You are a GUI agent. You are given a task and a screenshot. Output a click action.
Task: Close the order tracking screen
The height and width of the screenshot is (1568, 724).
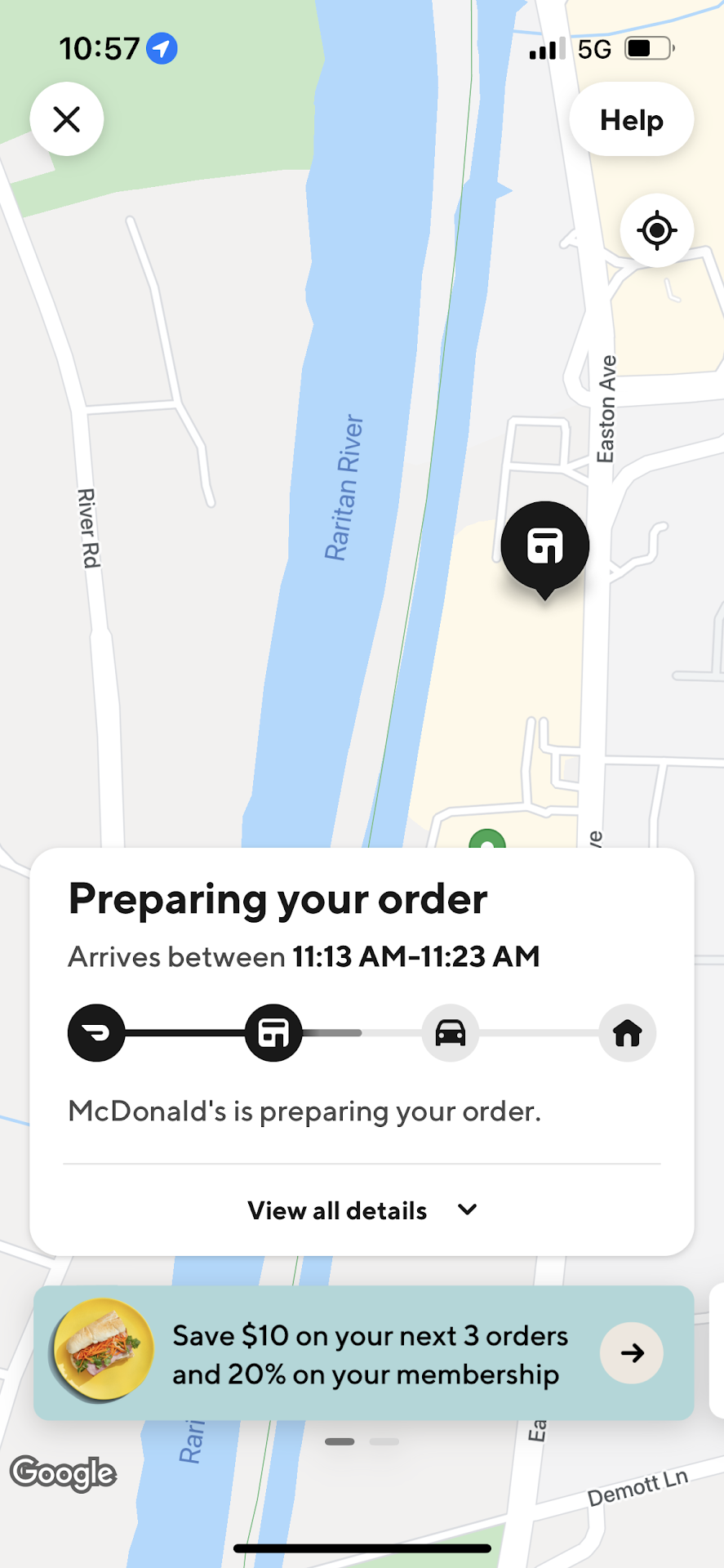[67, 119]
